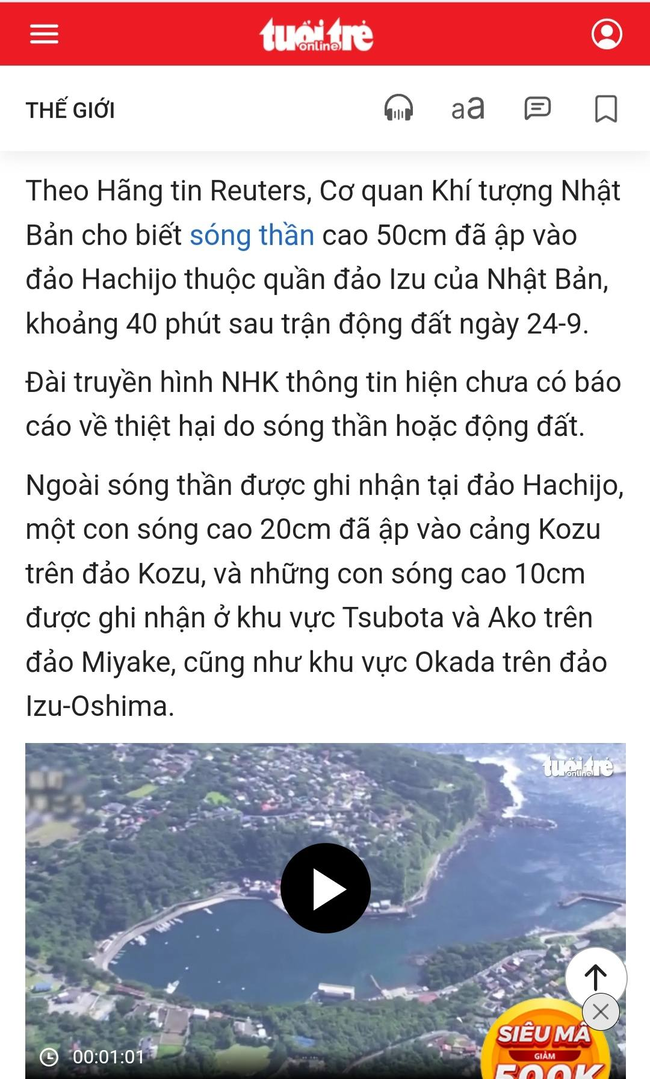Change the article font size

coord(467,108)
